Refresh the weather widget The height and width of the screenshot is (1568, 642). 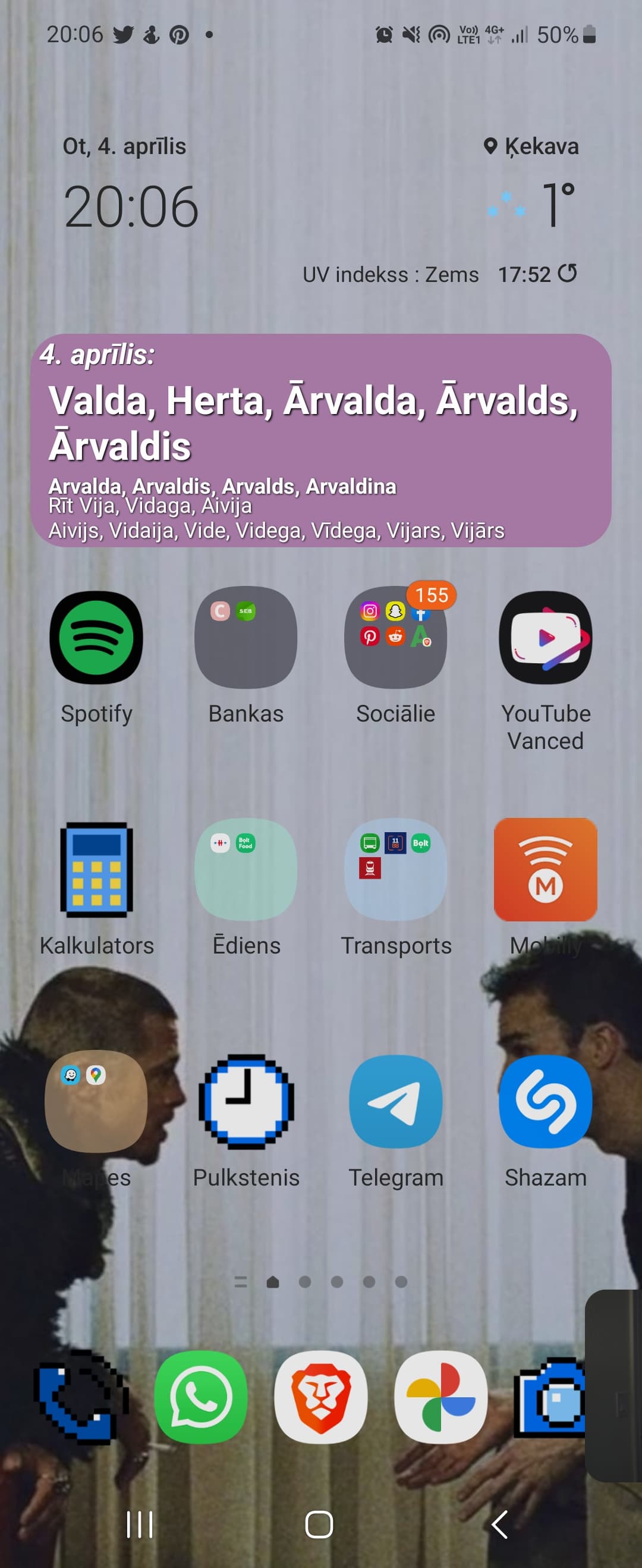tap(567, 273)
